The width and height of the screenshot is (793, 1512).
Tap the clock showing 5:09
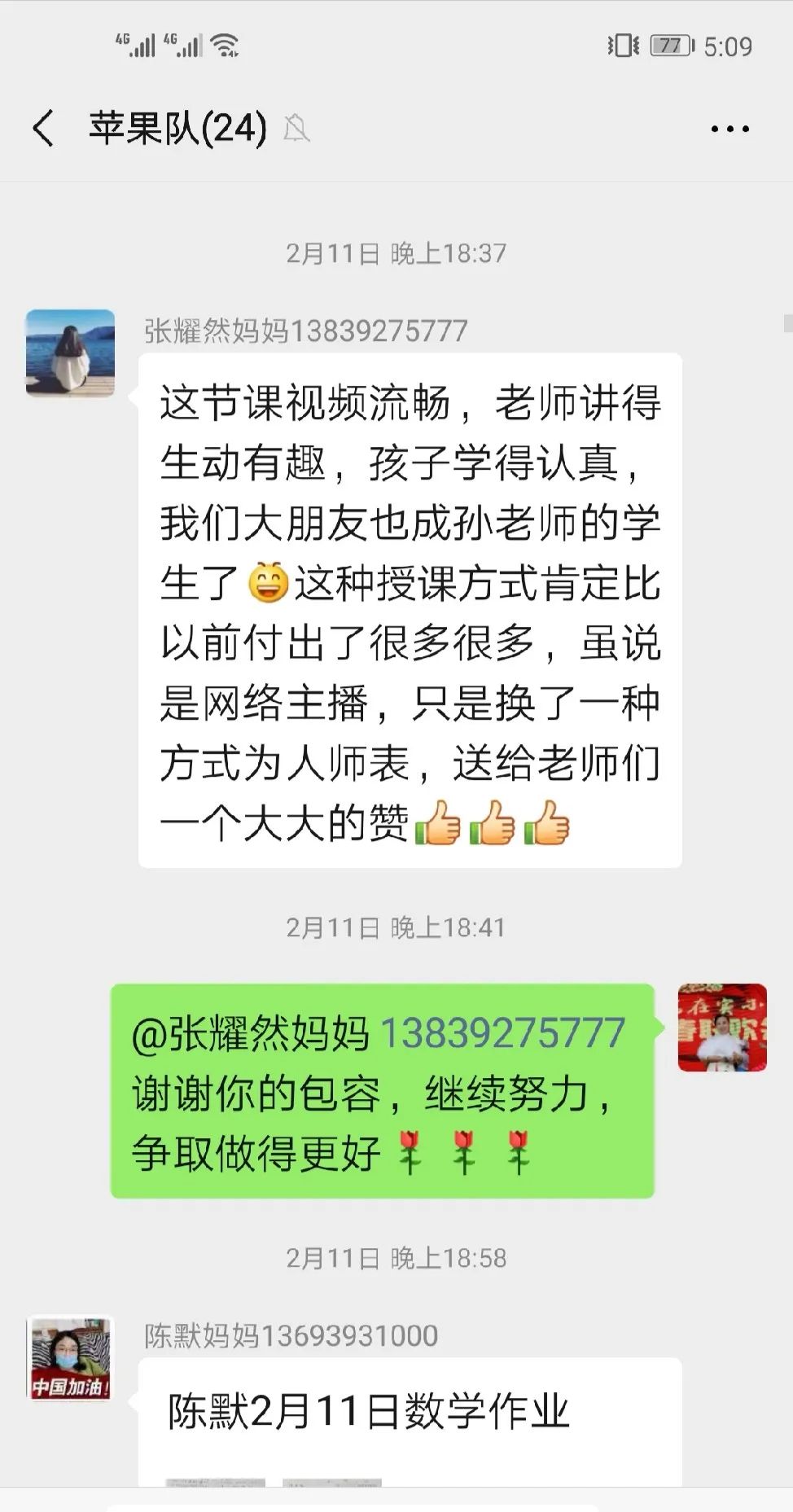pyautogui.click(x=727, y=46)
